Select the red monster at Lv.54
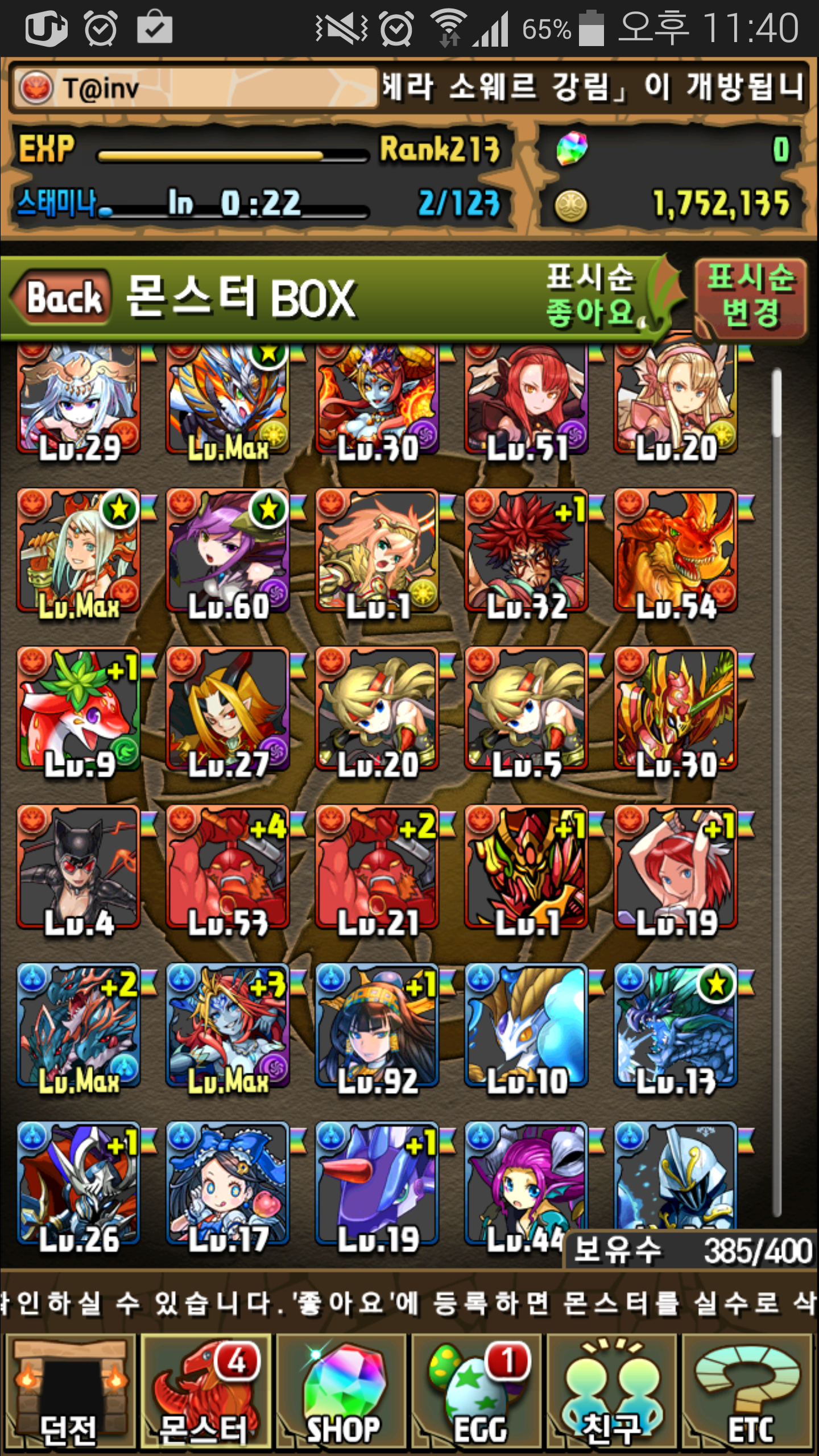 (x=676, y=552)
